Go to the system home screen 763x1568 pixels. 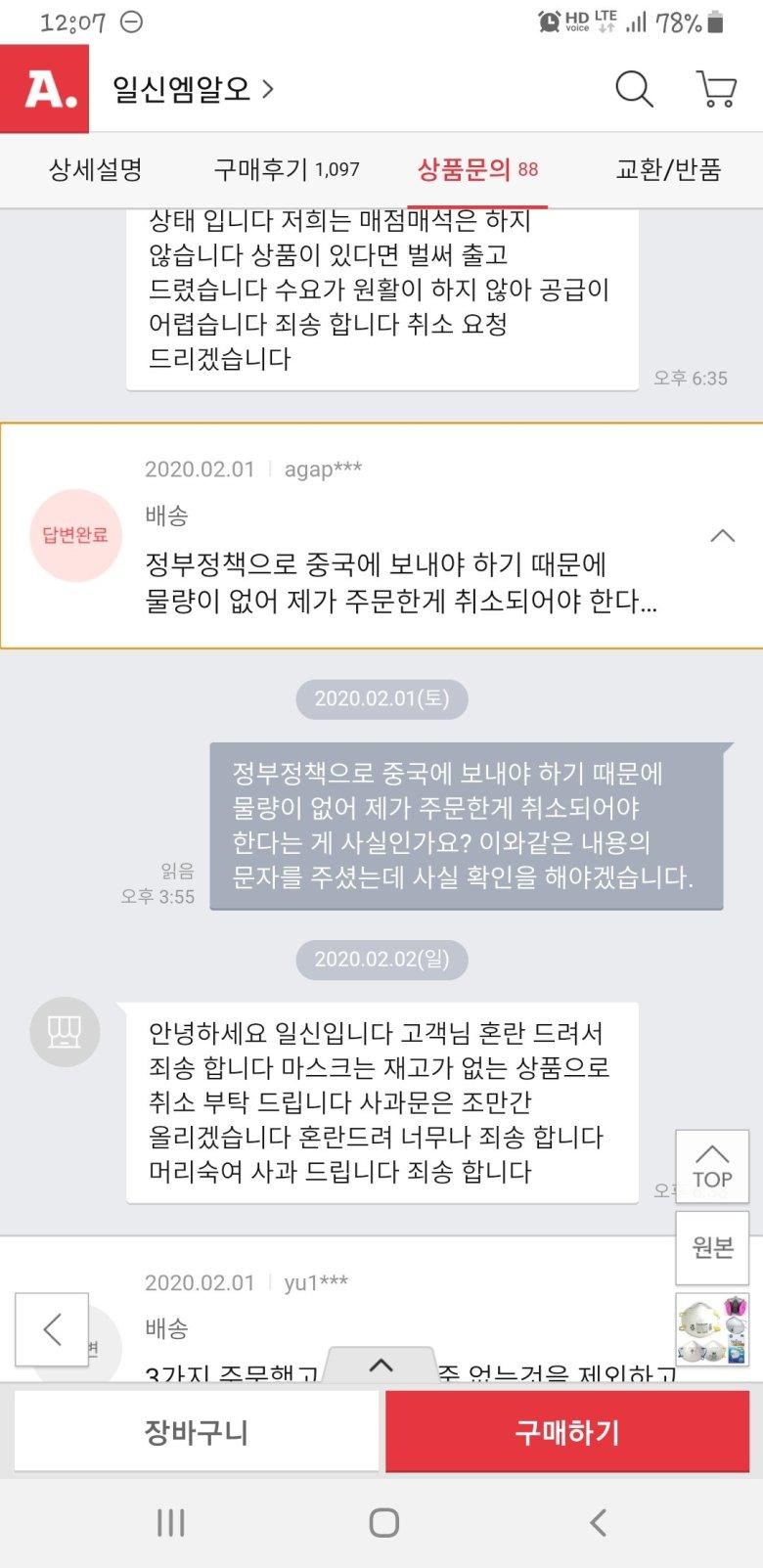[383, 1522]
